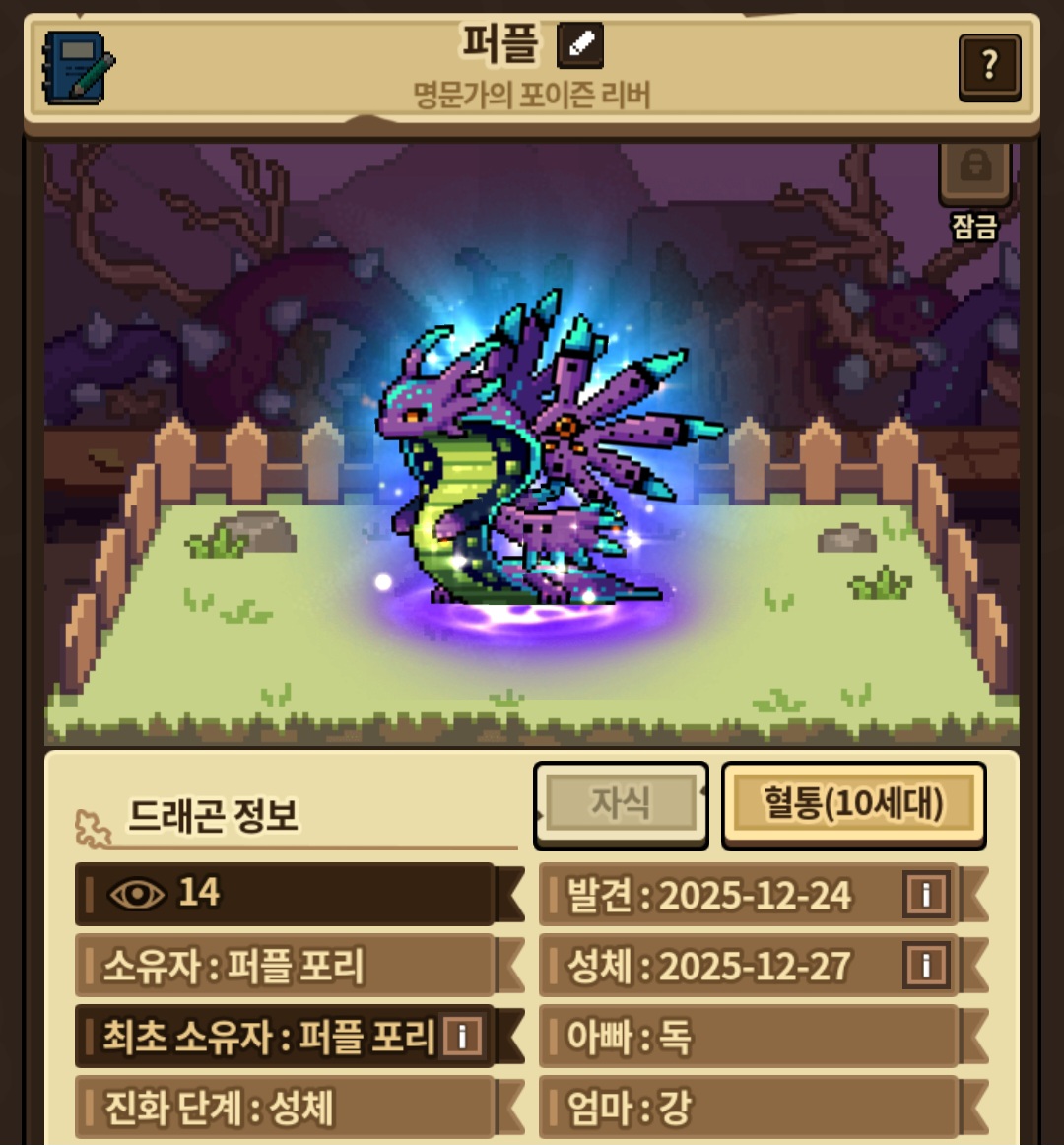
Task: Show info for 성체 date
Action: click(x=927, y=965)
